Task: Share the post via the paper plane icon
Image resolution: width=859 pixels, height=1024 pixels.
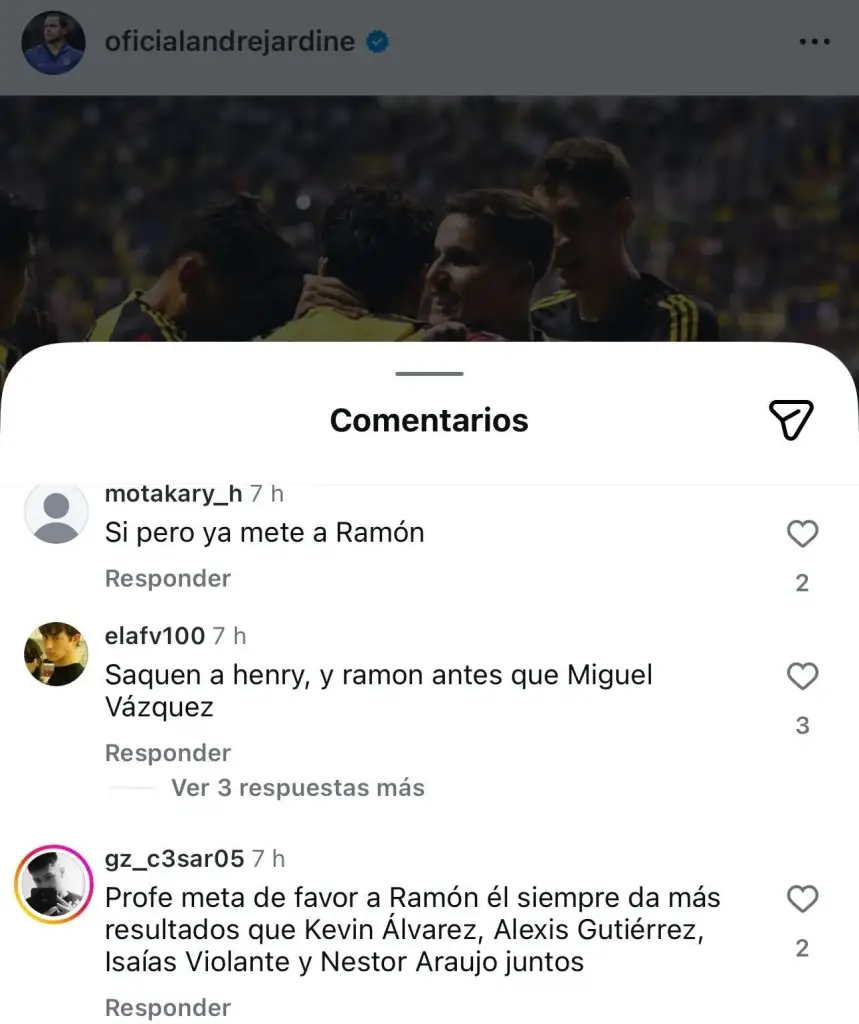Action: coord(790,419)
